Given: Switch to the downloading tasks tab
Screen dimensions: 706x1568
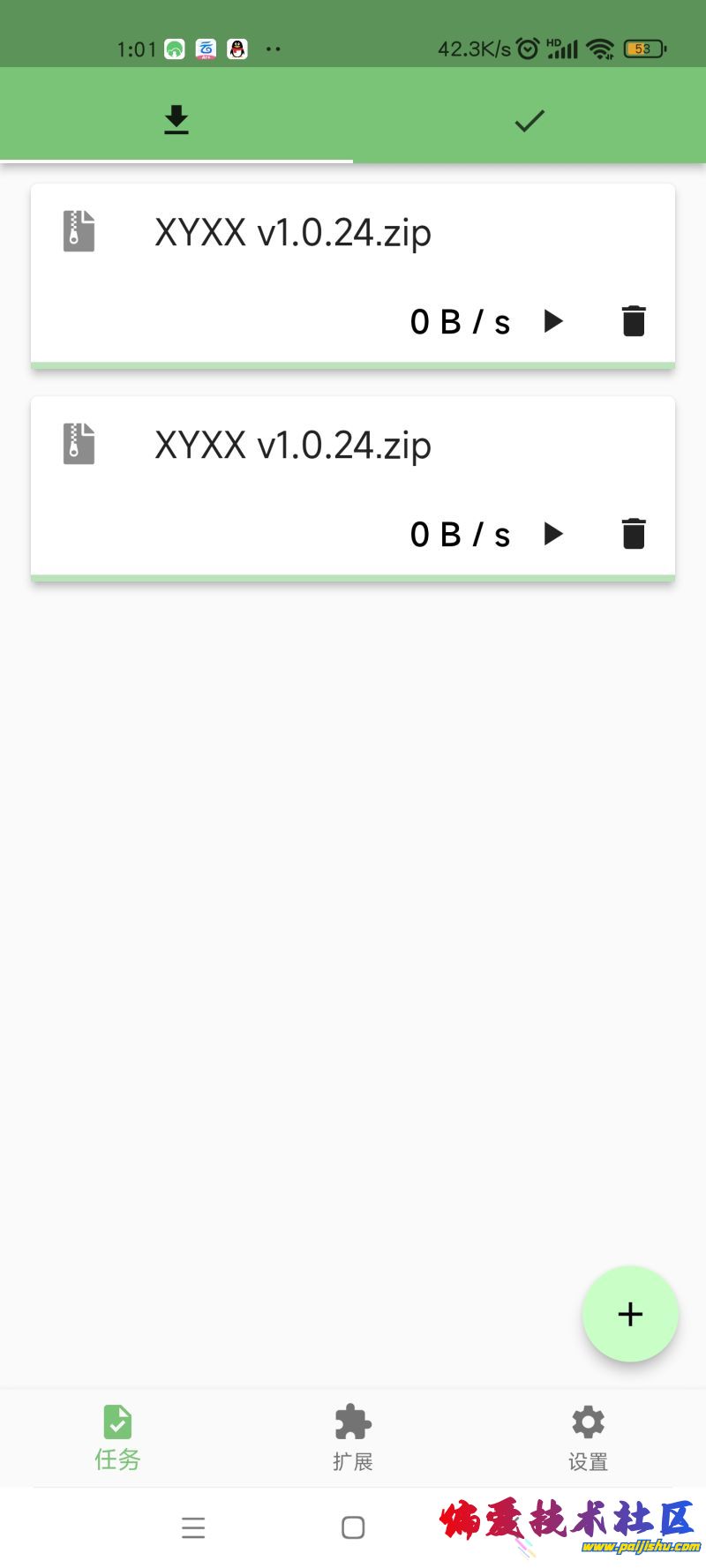Looking at the screenshot, I should pos(176,119).
